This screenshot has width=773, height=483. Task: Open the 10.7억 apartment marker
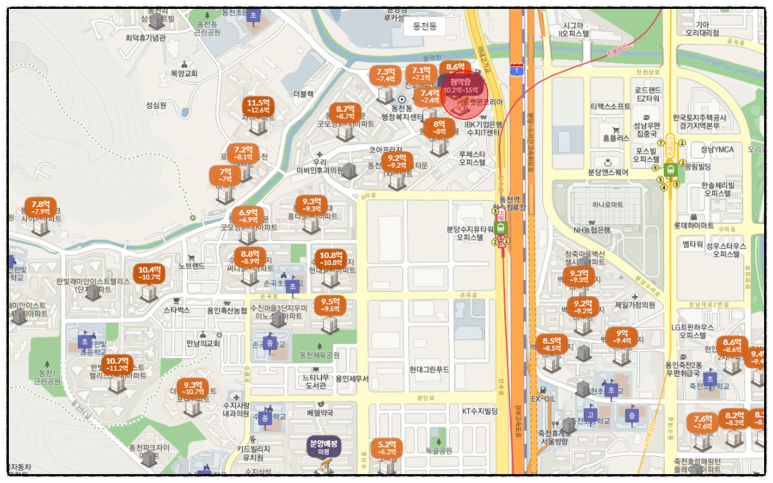click(118, 364)
